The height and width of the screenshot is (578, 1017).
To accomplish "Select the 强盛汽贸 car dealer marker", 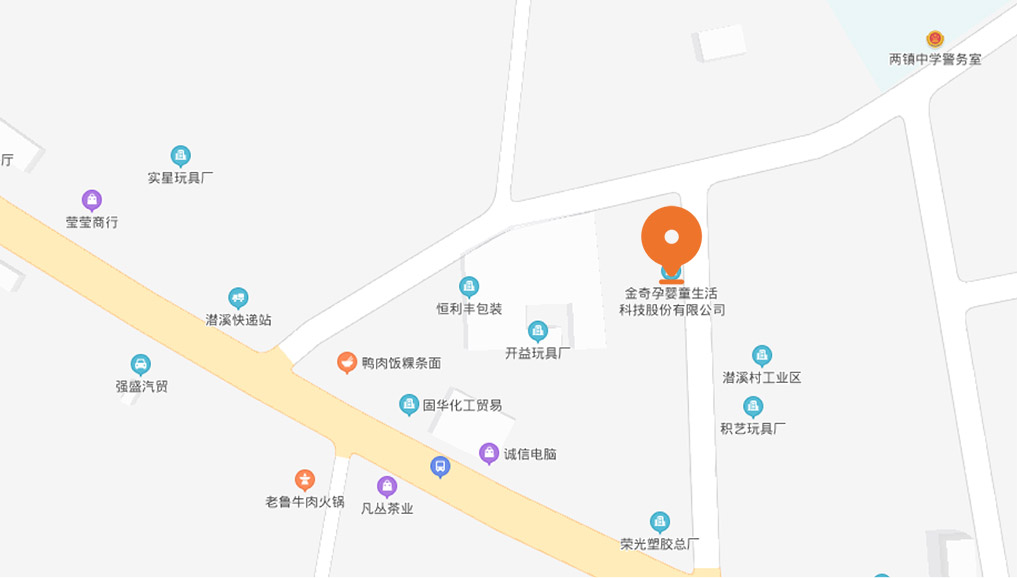I will coord(141,364).
